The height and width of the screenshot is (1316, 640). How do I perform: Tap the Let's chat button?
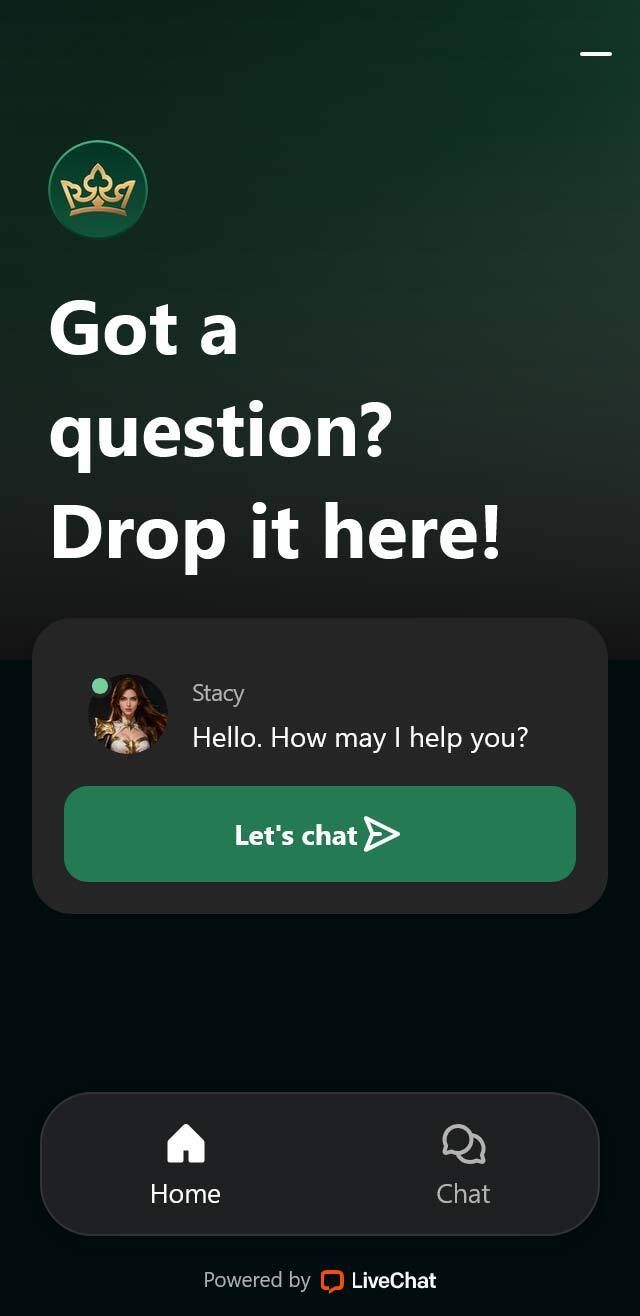(x=320, y=834)
